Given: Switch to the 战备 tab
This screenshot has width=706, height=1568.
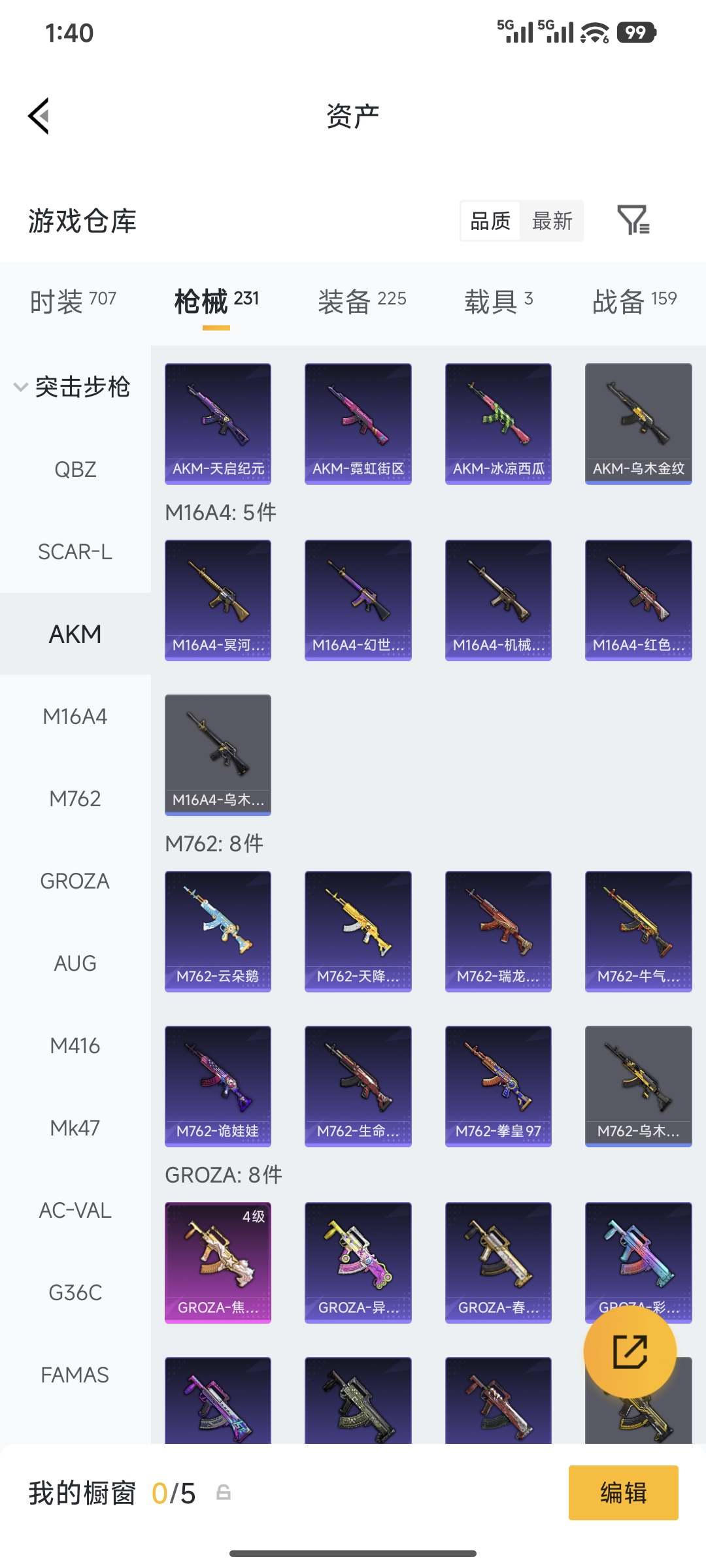Looking at the screenshot, I should tap(633, 301).
